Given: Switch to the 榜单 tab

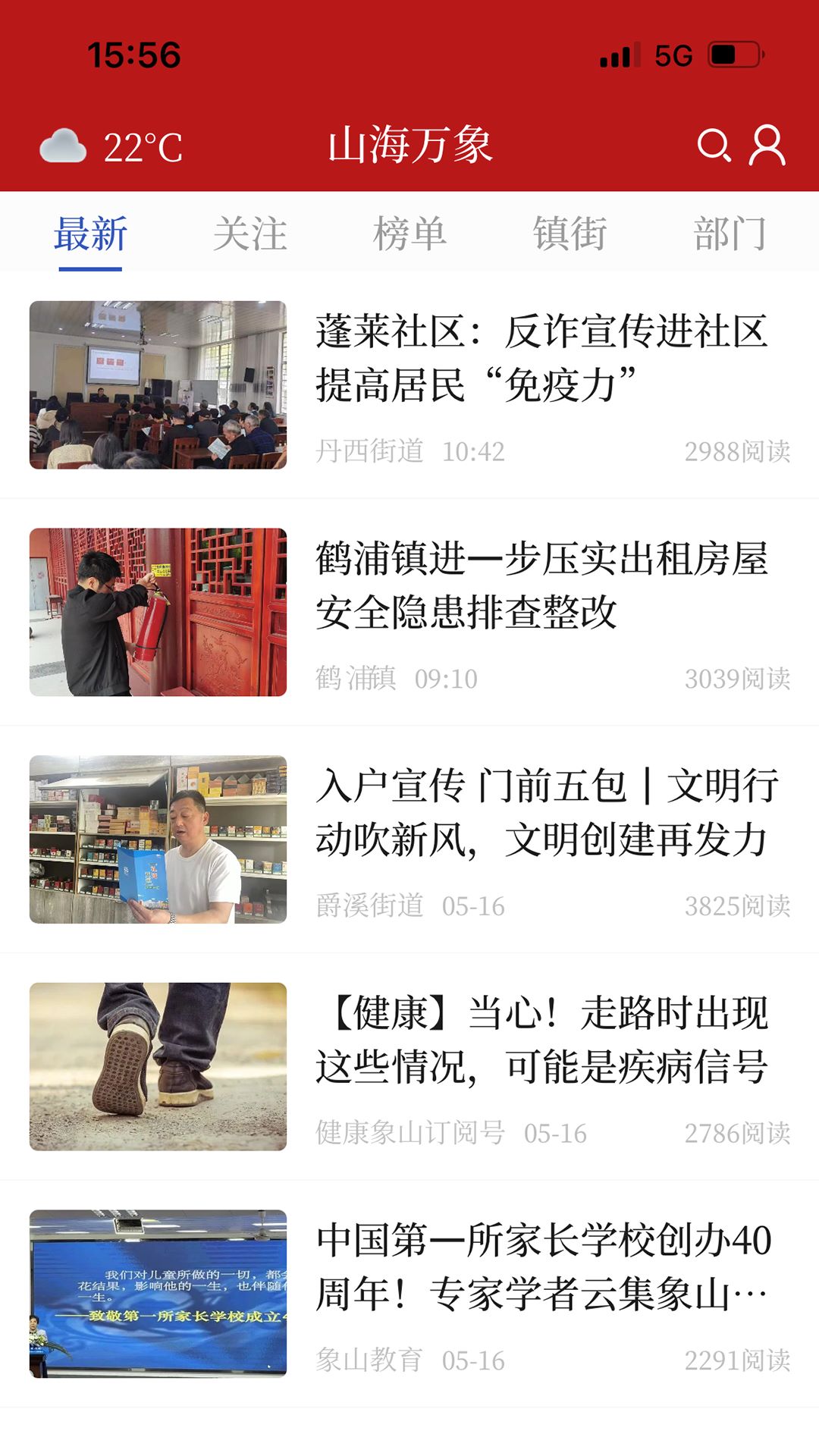Looking at the screenshot, I should pos(410,234).
